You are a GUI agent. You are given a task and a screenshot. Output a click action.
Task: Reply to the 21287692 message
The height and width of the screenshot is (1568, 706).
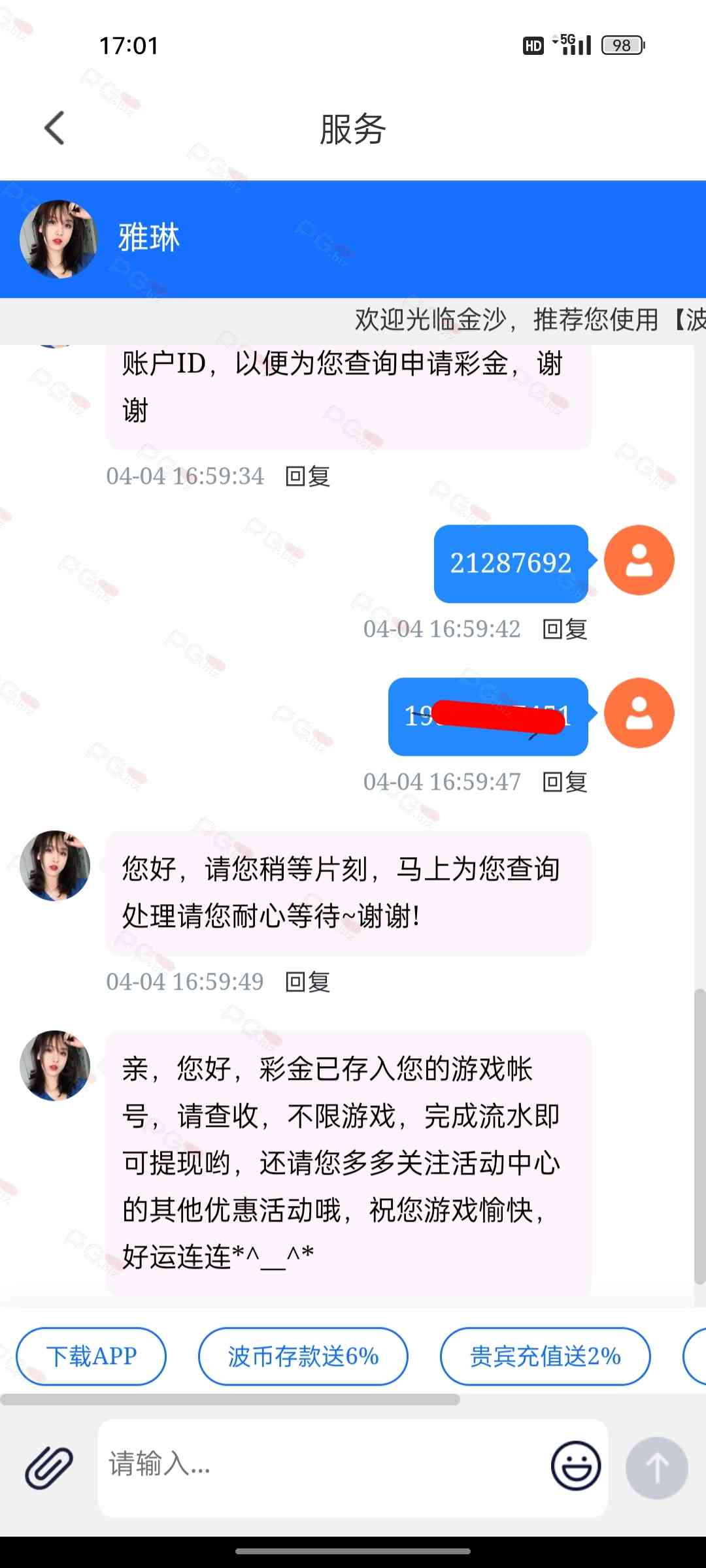(x=565, y=629)
